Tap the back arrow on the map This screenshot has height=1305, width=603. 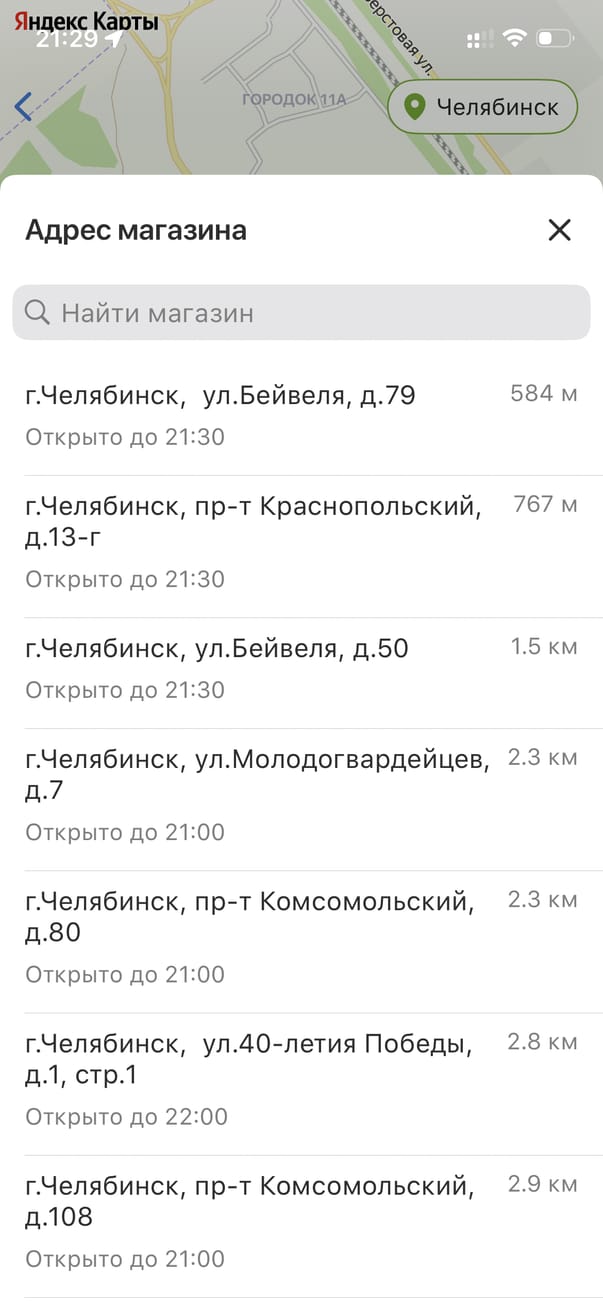(x=24, y=106)
